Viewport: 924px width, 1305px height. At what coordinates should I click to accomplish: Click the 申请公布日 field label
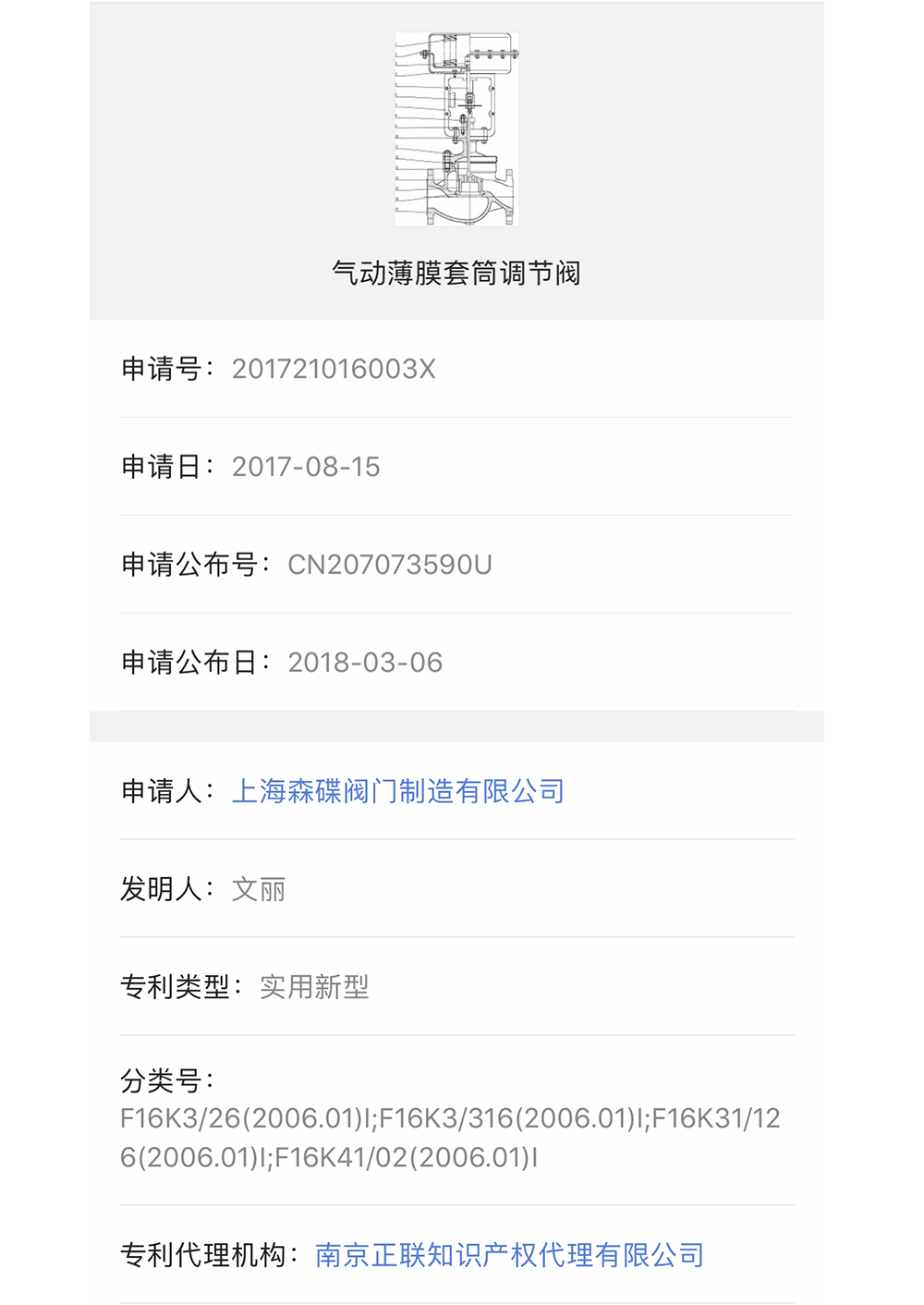coord(189,661)
